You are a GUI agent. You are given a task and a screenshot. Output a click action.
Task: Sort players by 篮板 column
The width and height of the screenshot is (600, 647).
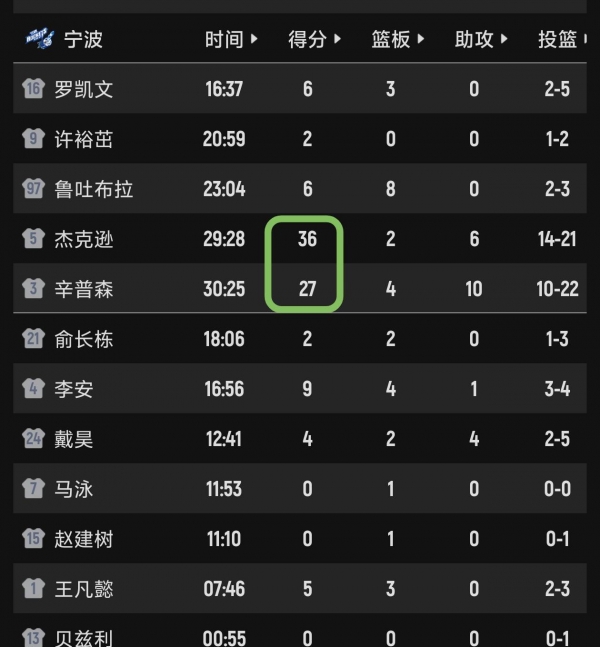pyautogui.click(x=398, y=40)
